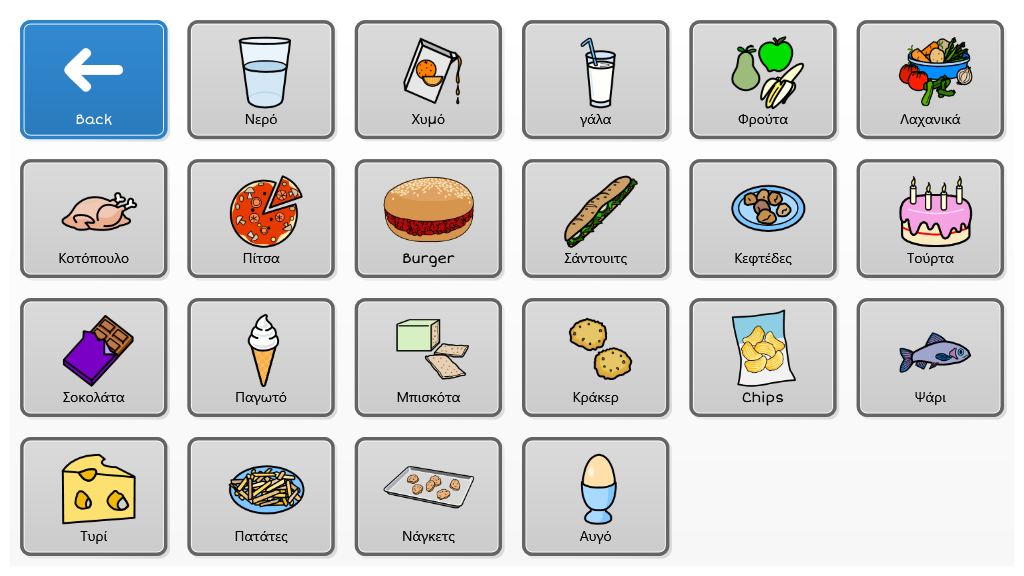Tap the γάλα milk tile
The width and height of the screenshot is (1024, 576).
pos(595,80)
